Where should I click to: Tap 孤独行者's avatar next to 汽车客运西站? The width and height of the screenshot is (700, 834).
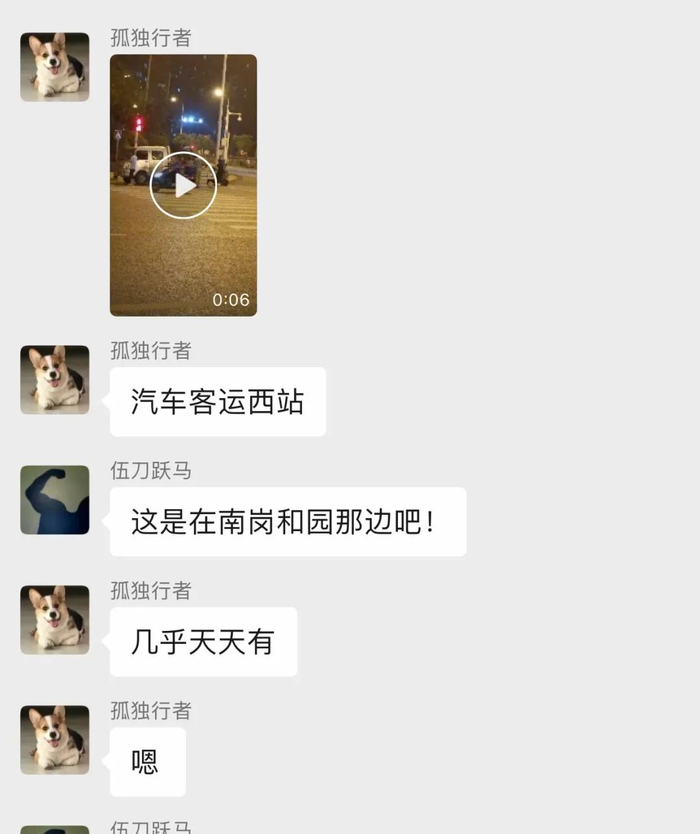(55, 380)
